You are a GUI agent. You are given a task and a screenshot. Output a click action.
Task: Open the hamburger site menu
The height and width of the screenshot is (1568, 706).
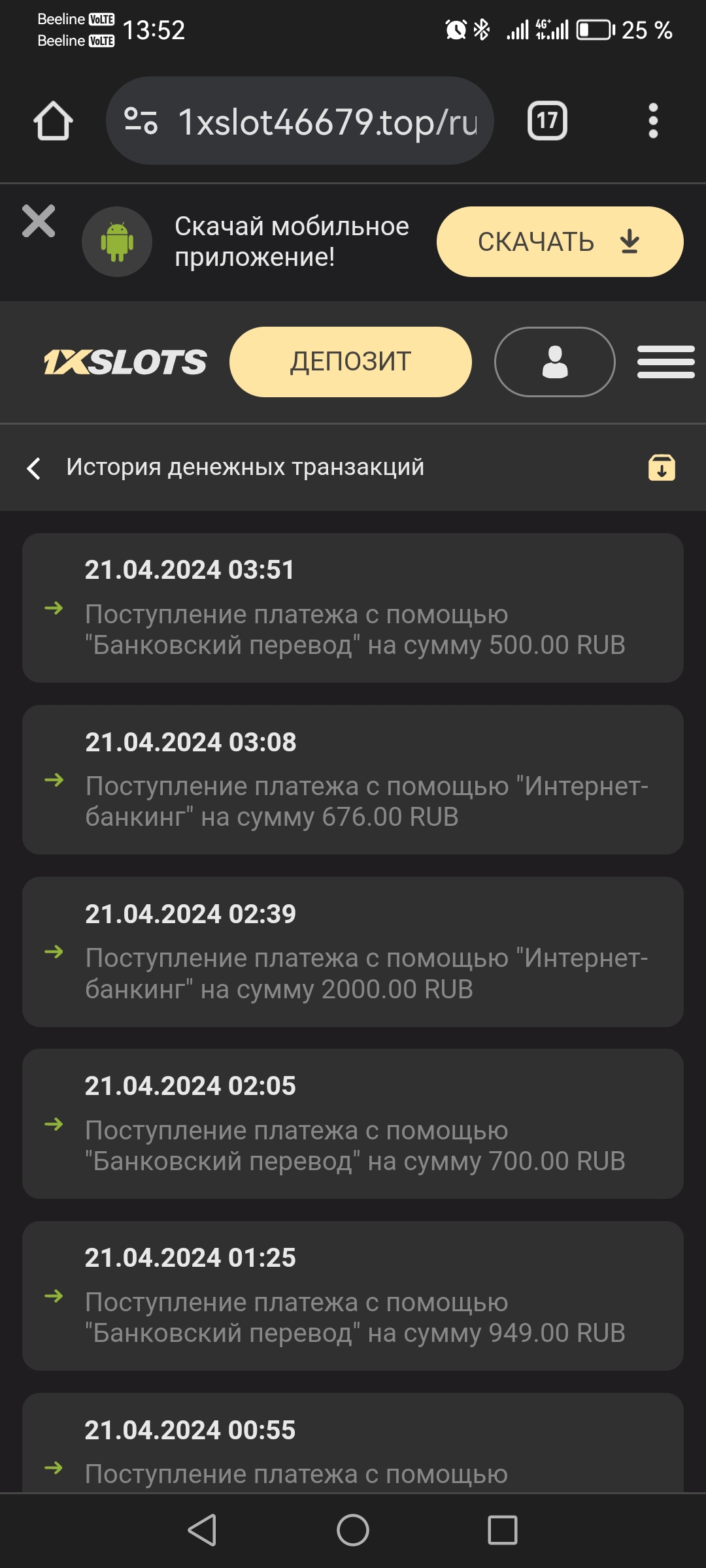[x=665, y=362]
